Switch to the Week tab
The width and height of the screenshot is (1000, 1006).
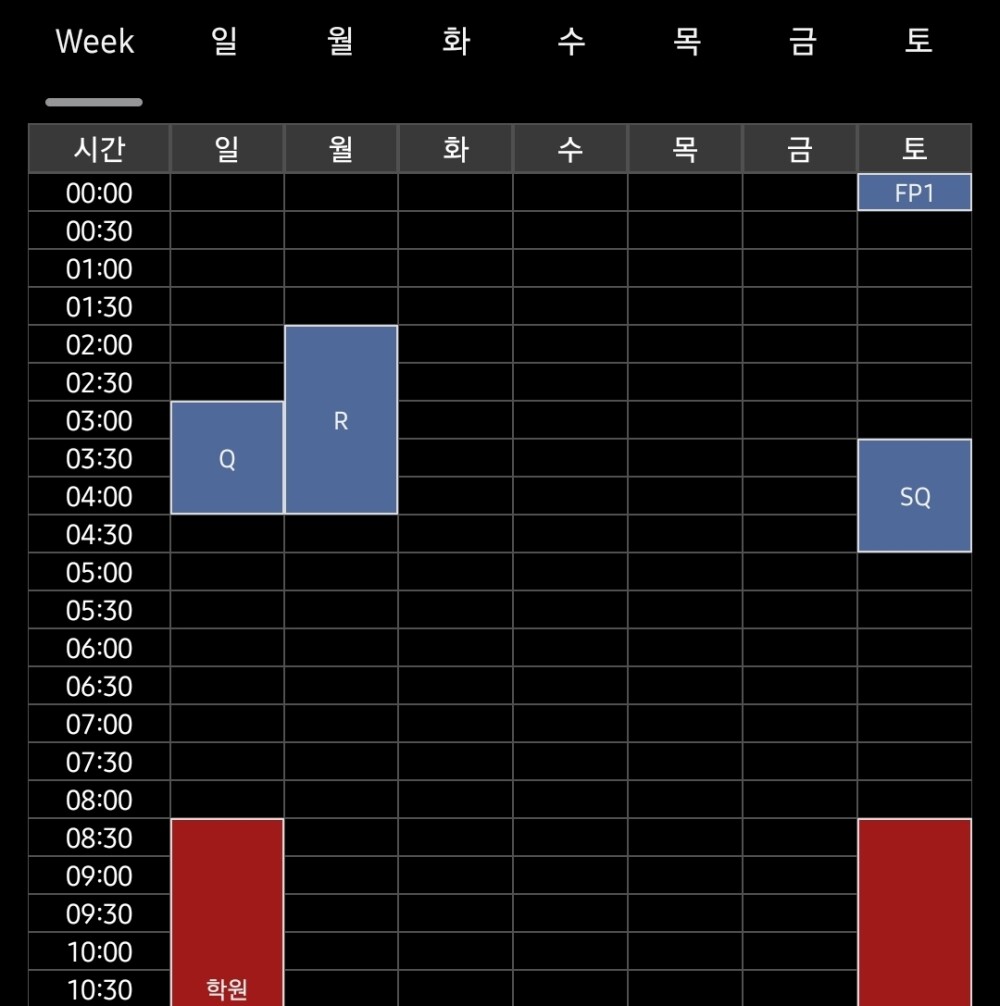tap(95, 42)
